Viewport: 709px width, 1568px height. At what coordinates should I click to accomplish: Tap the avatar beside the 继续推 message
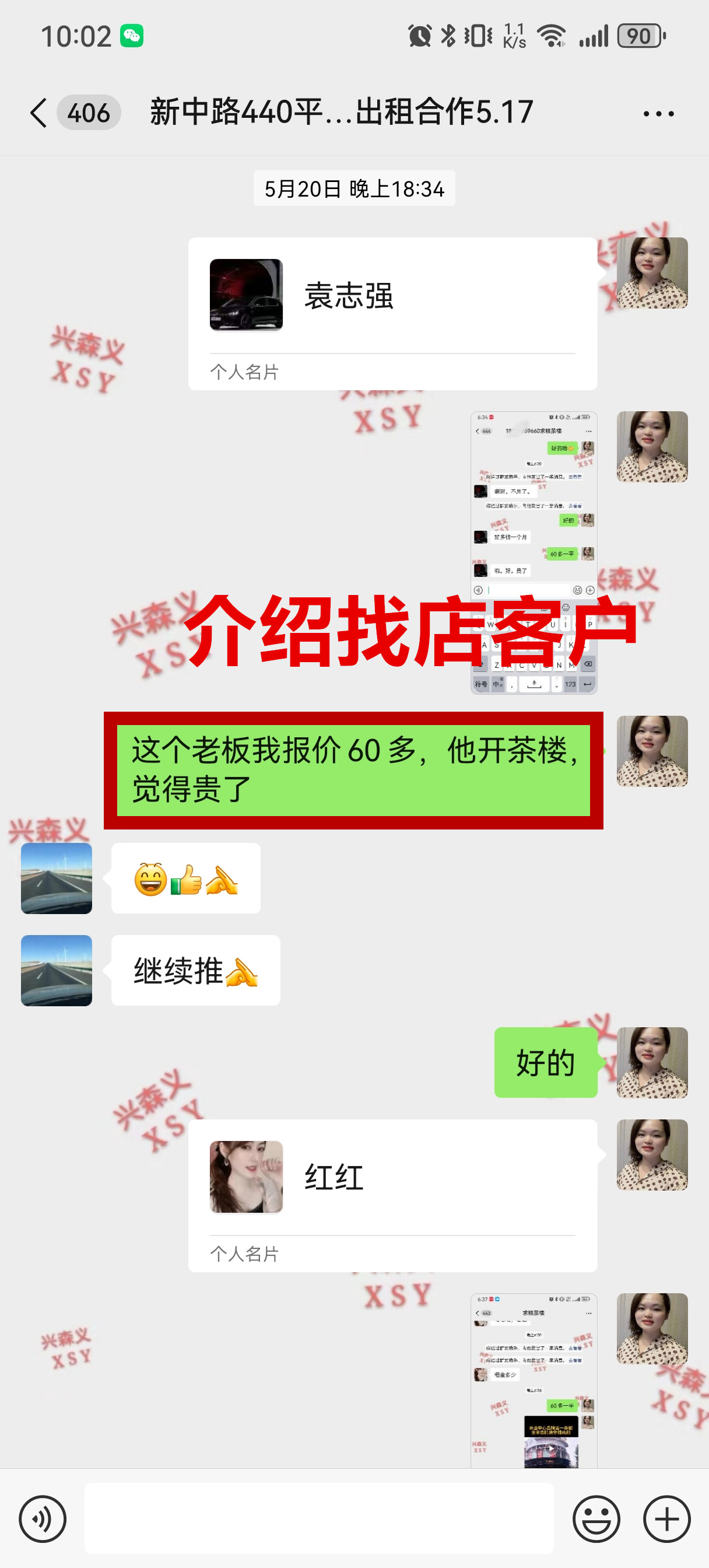coord(57,970)
